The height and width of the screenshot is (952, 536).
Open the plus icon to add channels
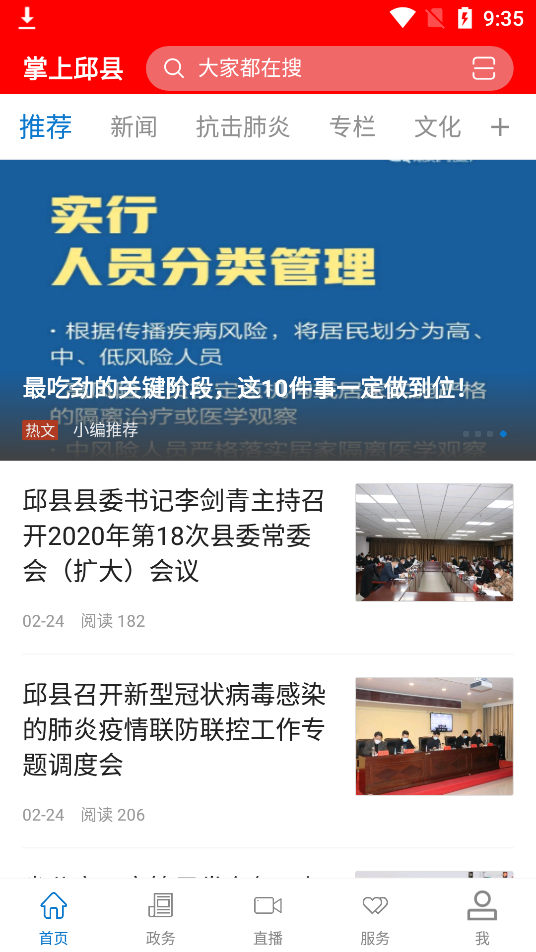coord(500,127)
